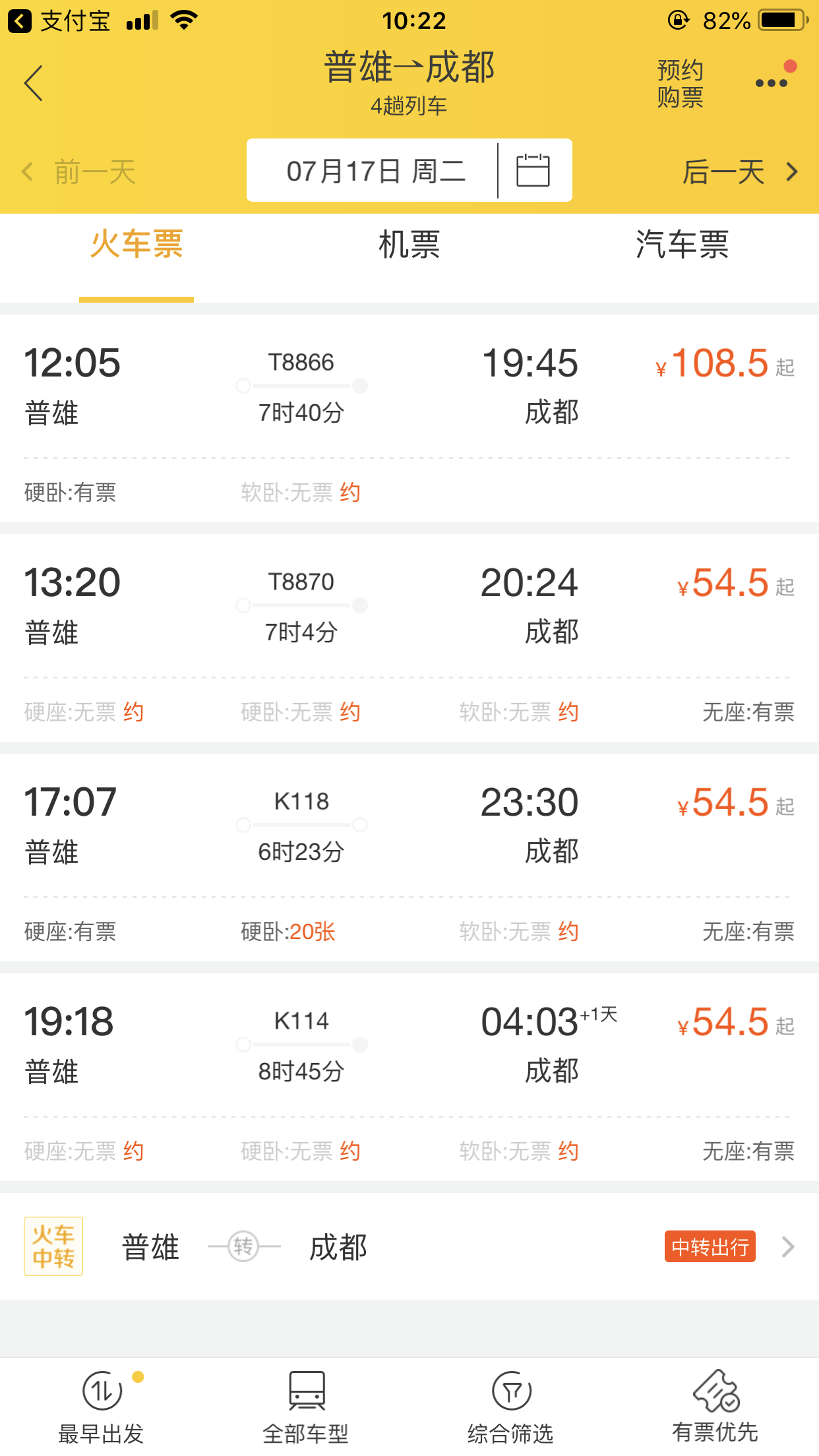The width and height of the screenshot is (819, 1456).
Task: Switch to the 机票 tab
Action: point(409,245)
